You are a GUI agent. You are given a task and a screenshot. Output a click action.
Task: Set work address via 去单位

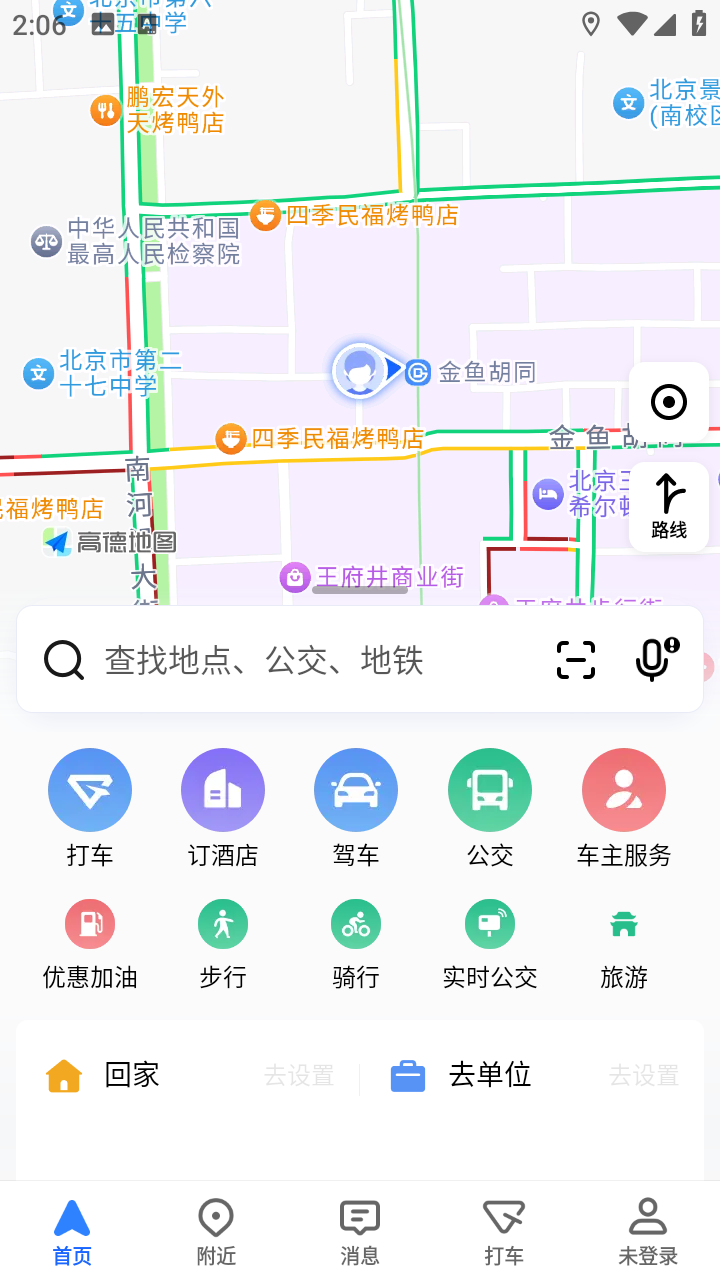pyautogui.click(x=488, y=1076)
